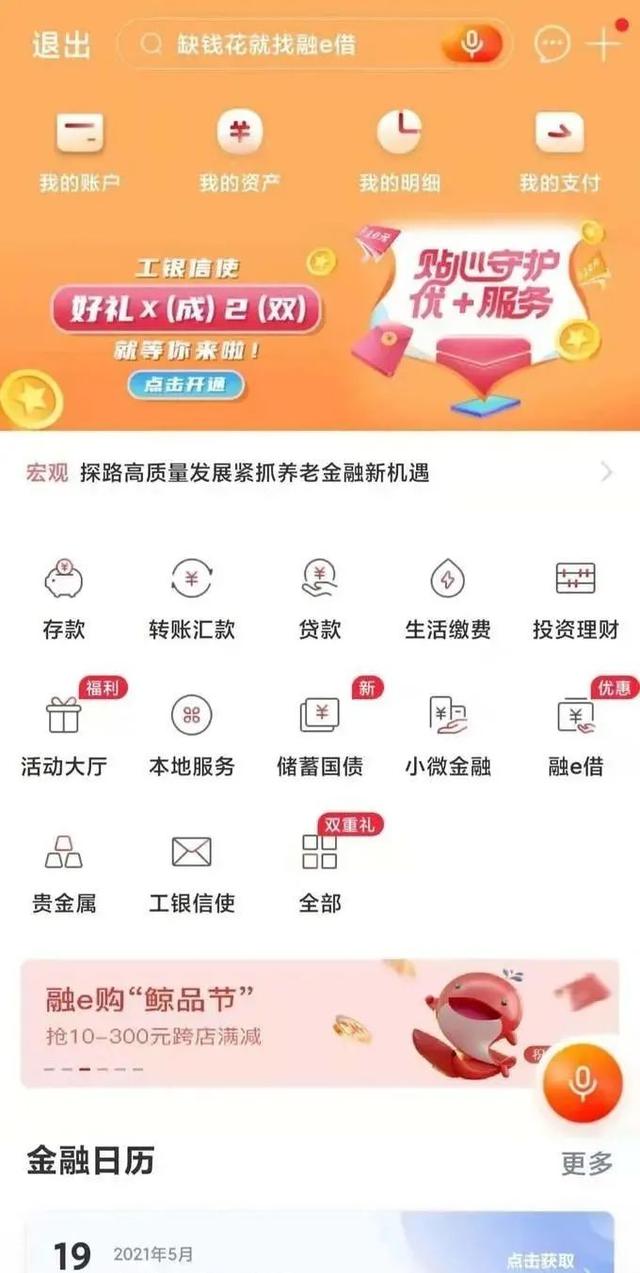Tap 点击开通 on the 工银信使 banner

(186, 385)
